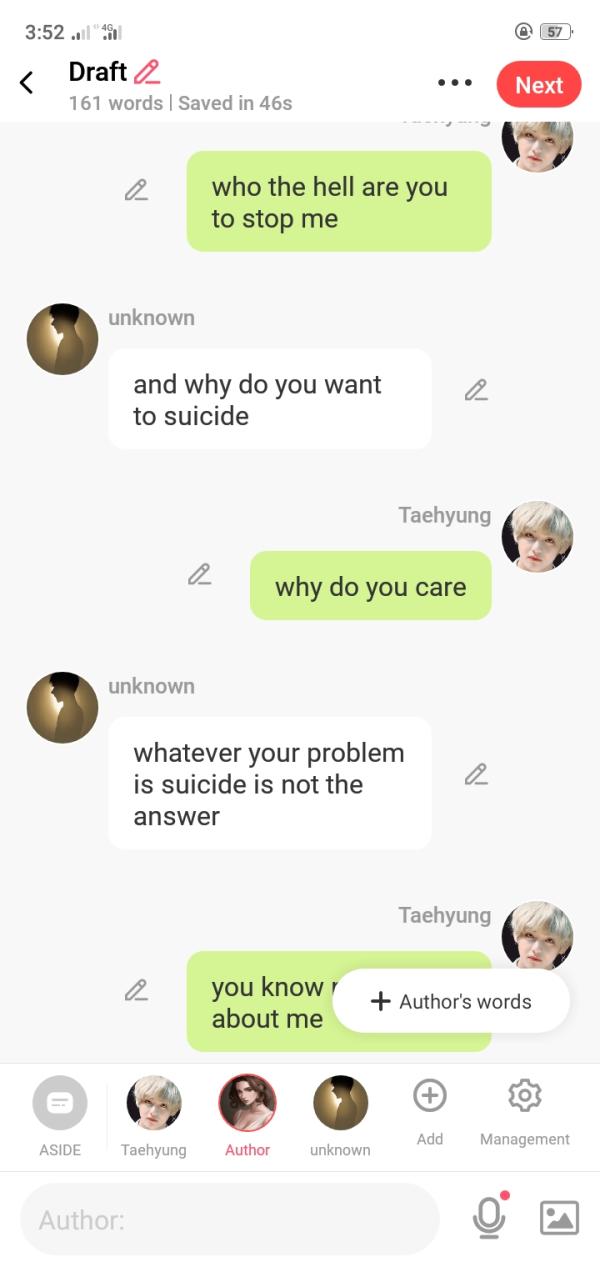
Task: Edit the "whatever your problem" message
Action: coord(477,774)
